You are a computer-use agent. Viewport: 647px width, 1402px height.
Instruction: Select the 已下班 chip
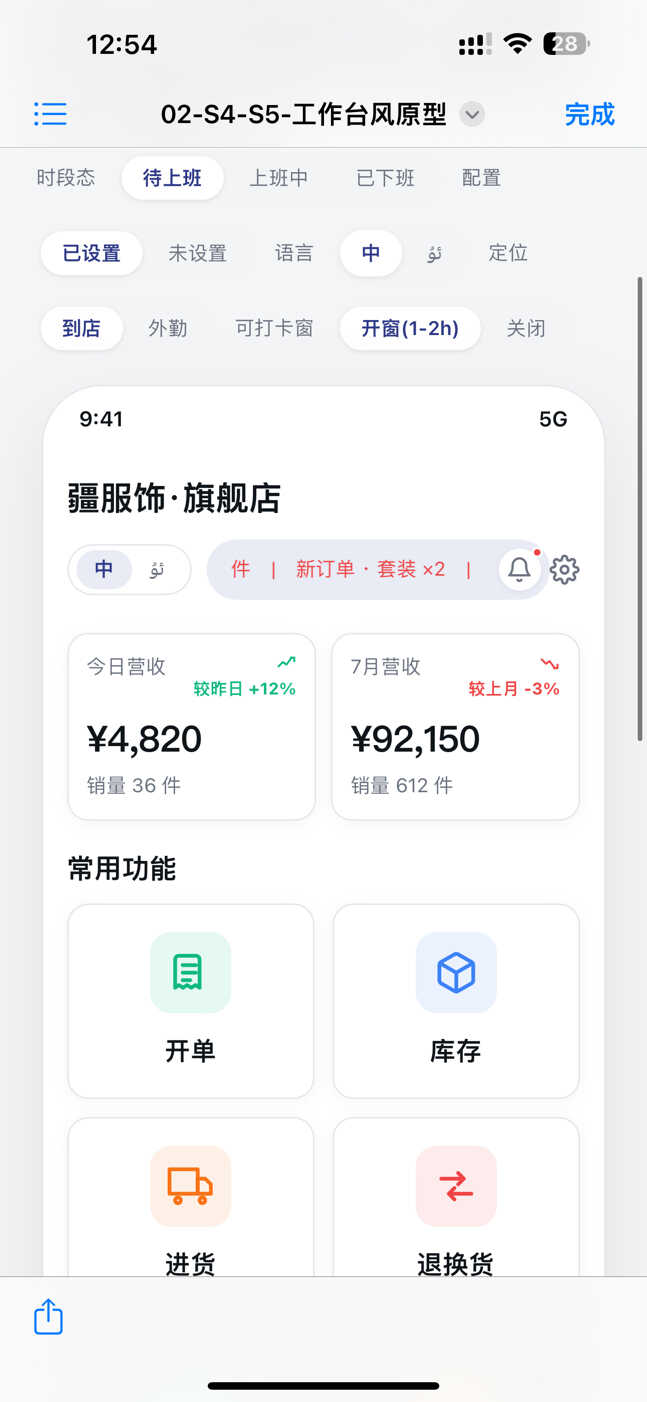tap(385, 178)
